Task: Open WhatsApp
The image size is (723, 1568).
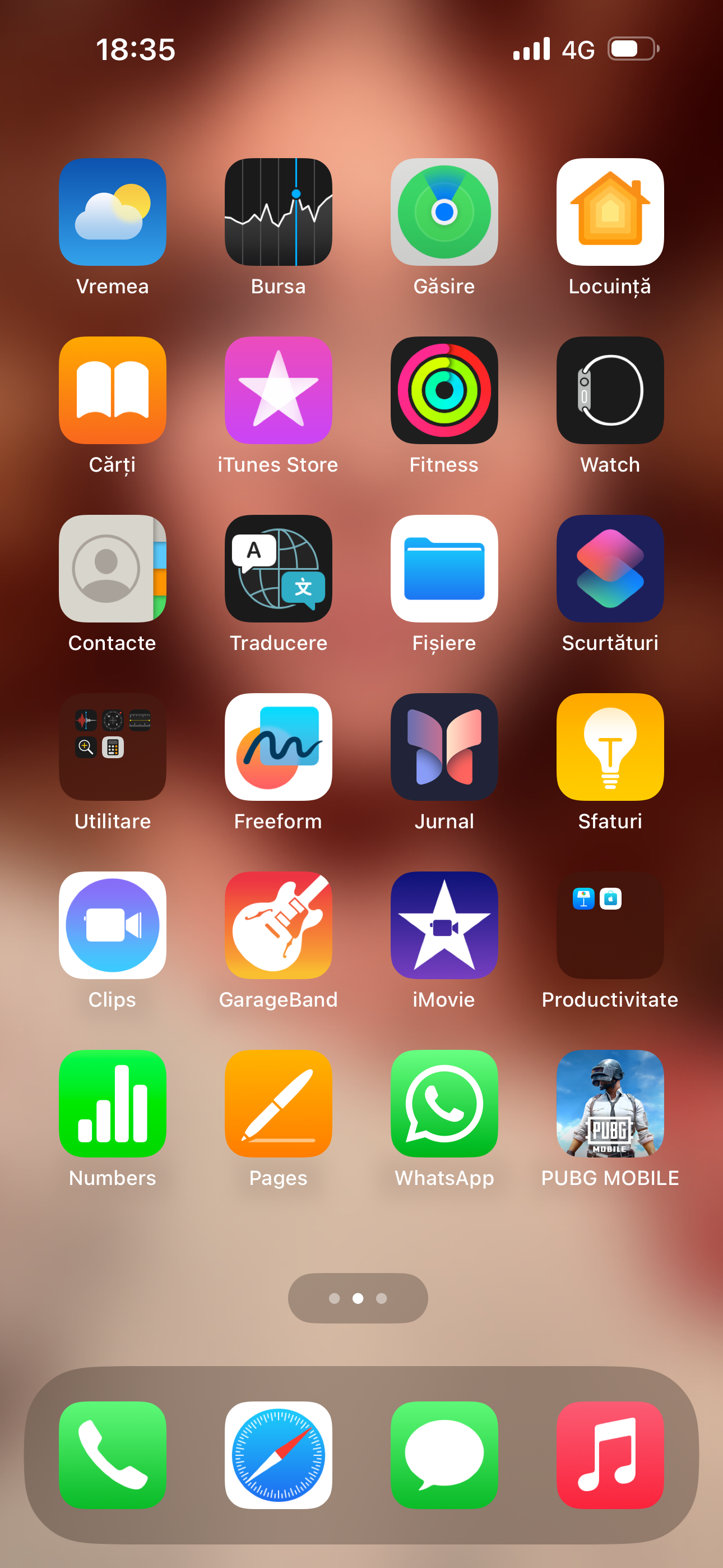Action: 444,1104
